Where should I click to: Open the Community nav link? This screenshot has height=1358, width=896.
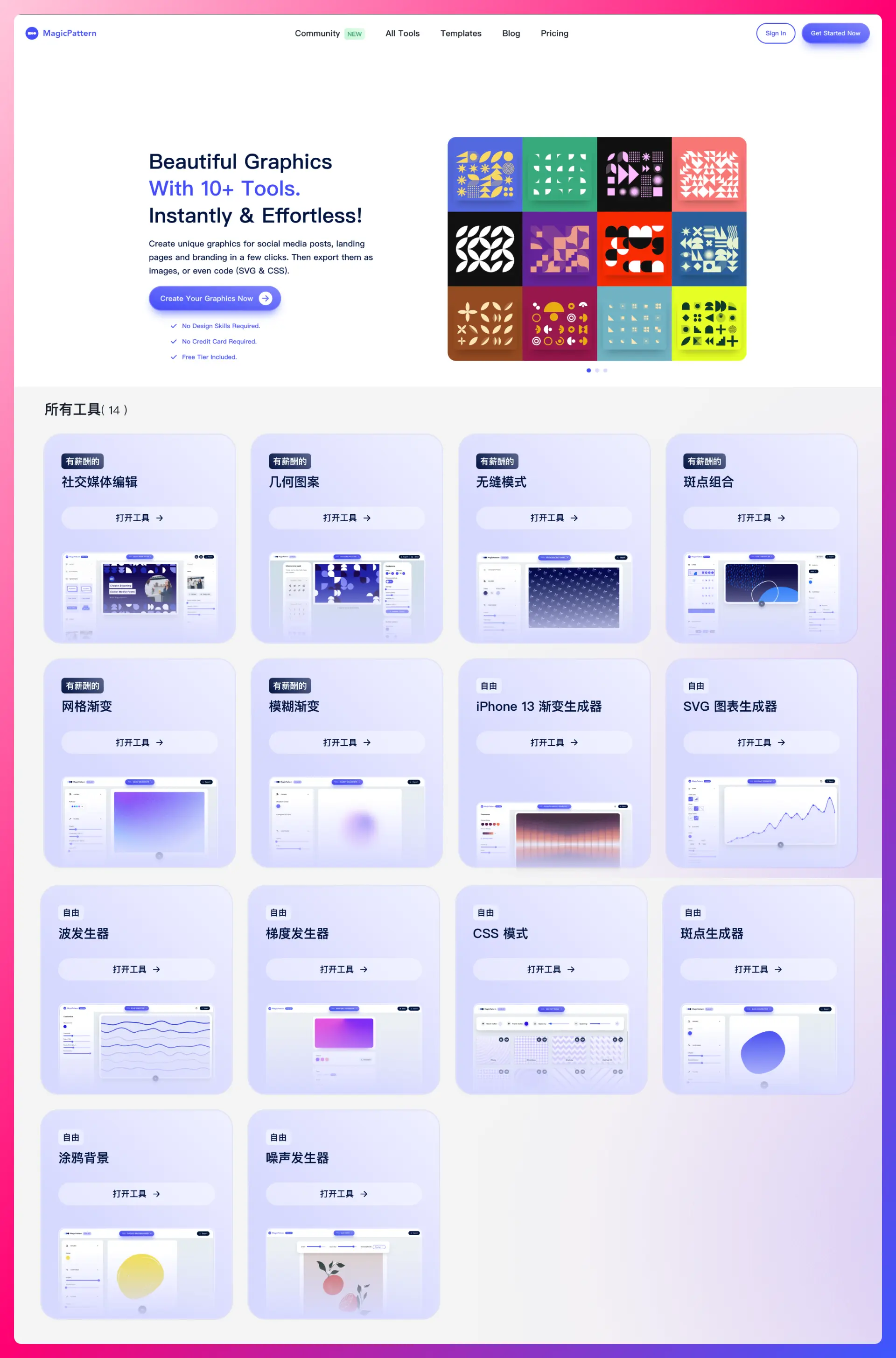pos(317,33)
